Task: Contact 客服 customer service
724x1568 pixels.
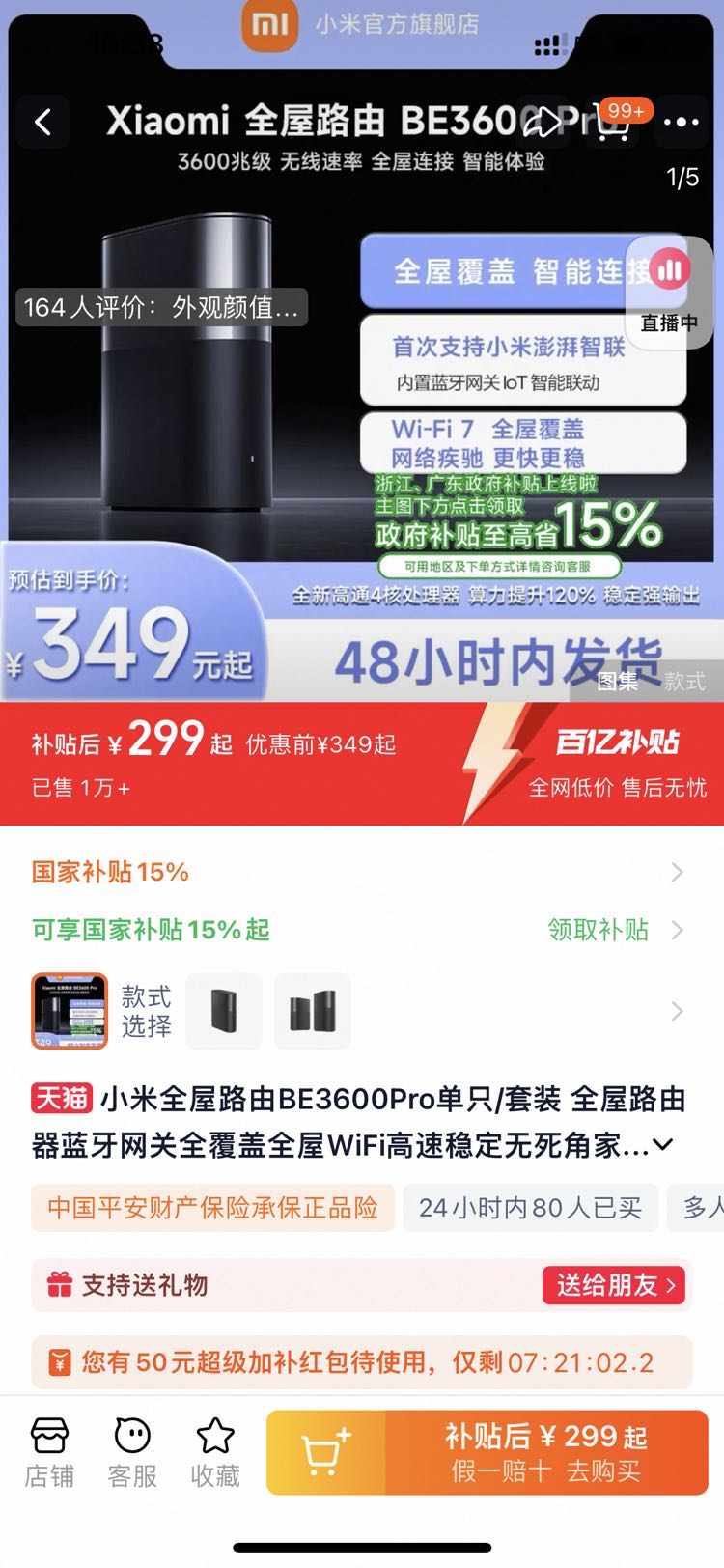Action: (132, 1452)
